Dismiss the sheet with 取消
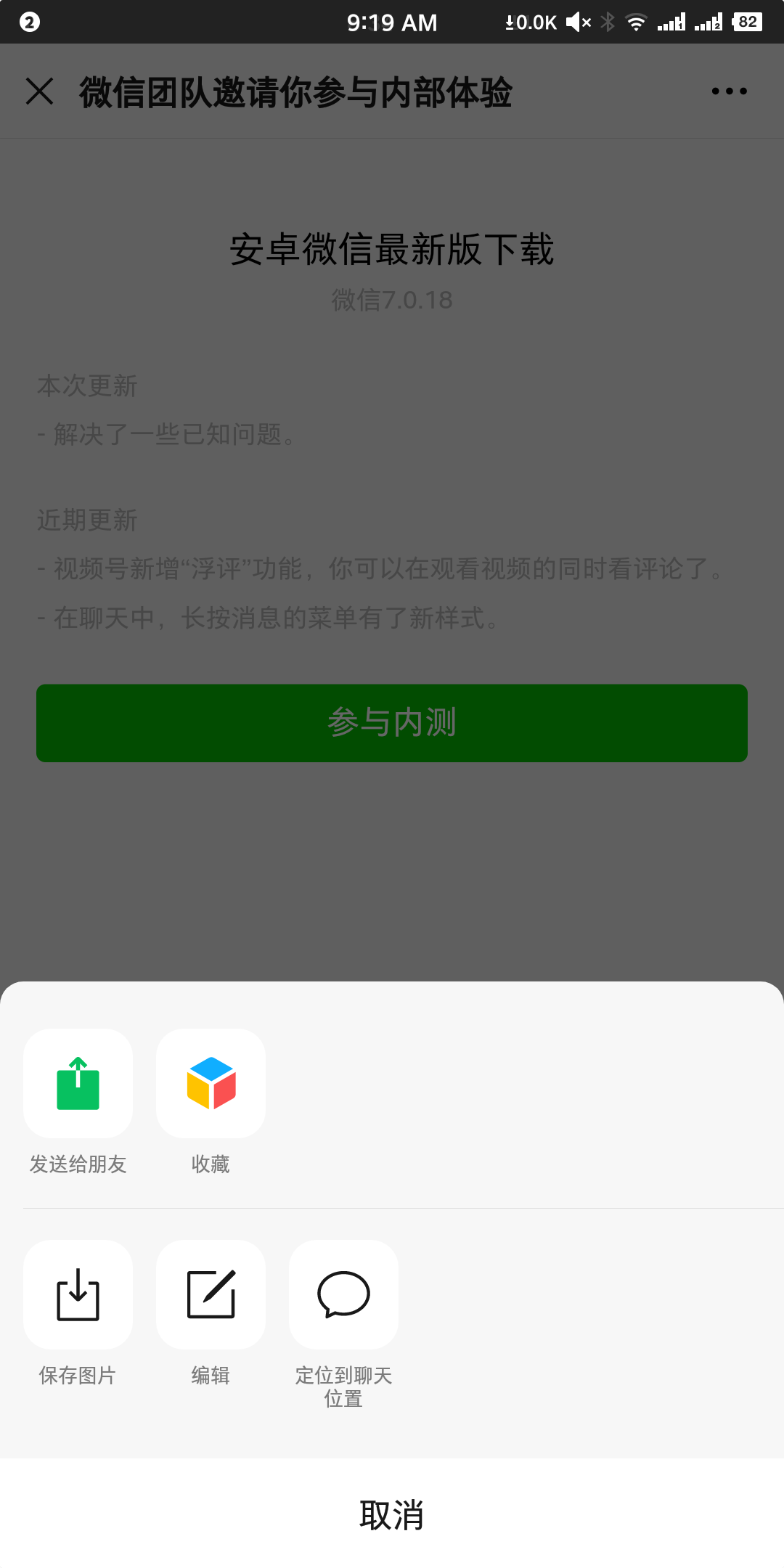Image resolution: width=784 pixels, height=1568 pixels. [392, 1514]
